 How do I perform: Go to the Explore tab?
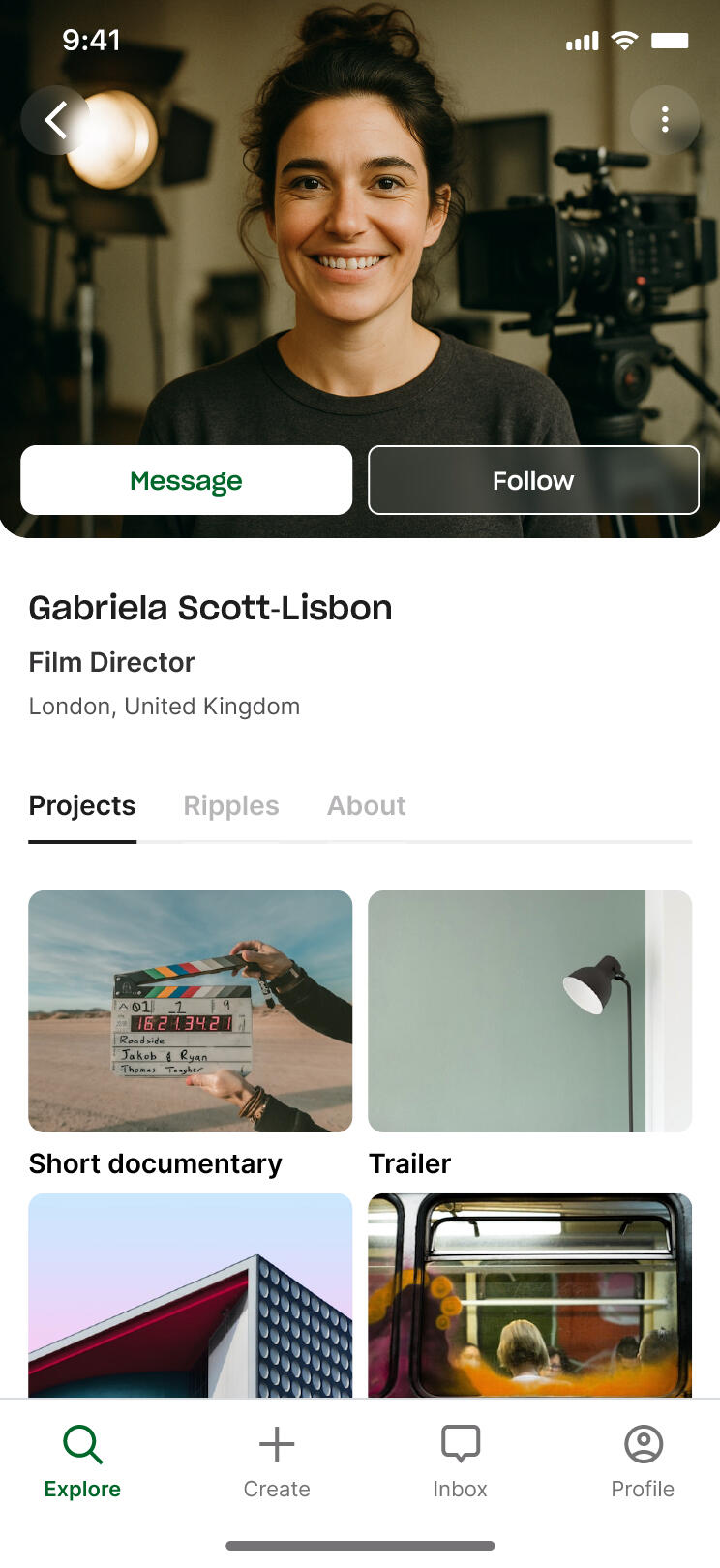82,1462
